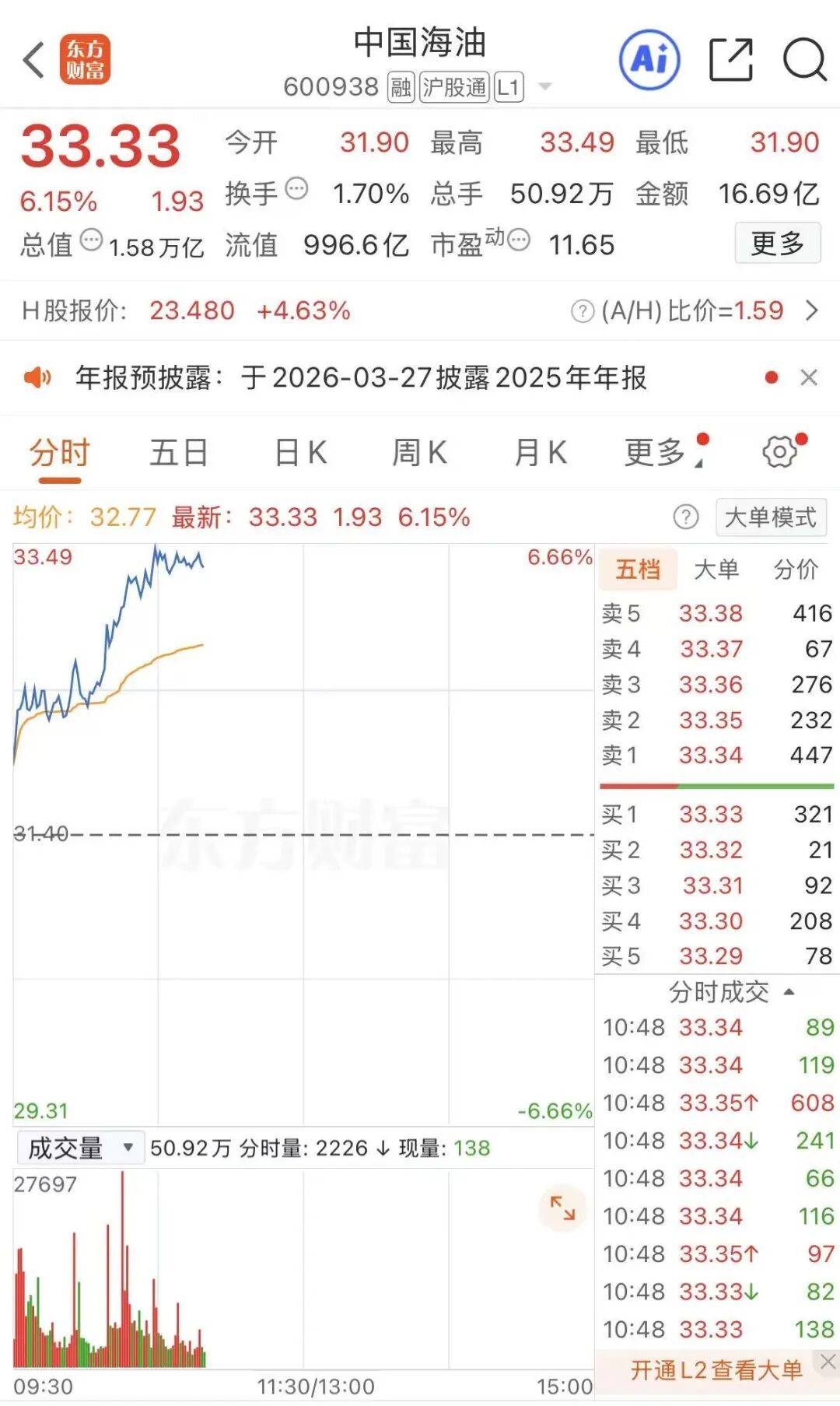Screen dimensions: 840x1406
Task: Open H股报价 details via right chevron
Action: point(811,310)
